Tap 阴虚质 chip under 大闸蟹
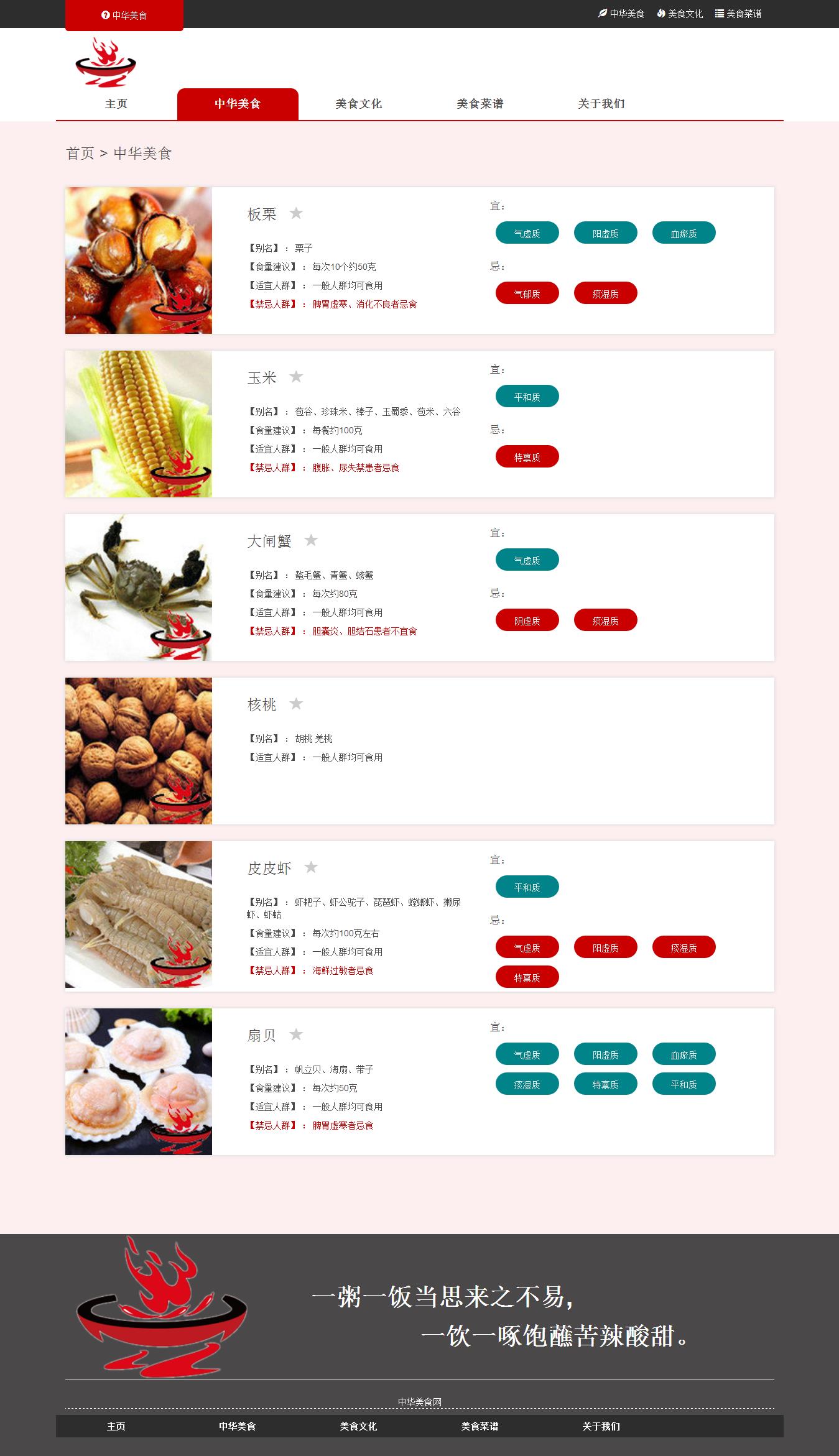839x1456 pixels. pos(527,620)
